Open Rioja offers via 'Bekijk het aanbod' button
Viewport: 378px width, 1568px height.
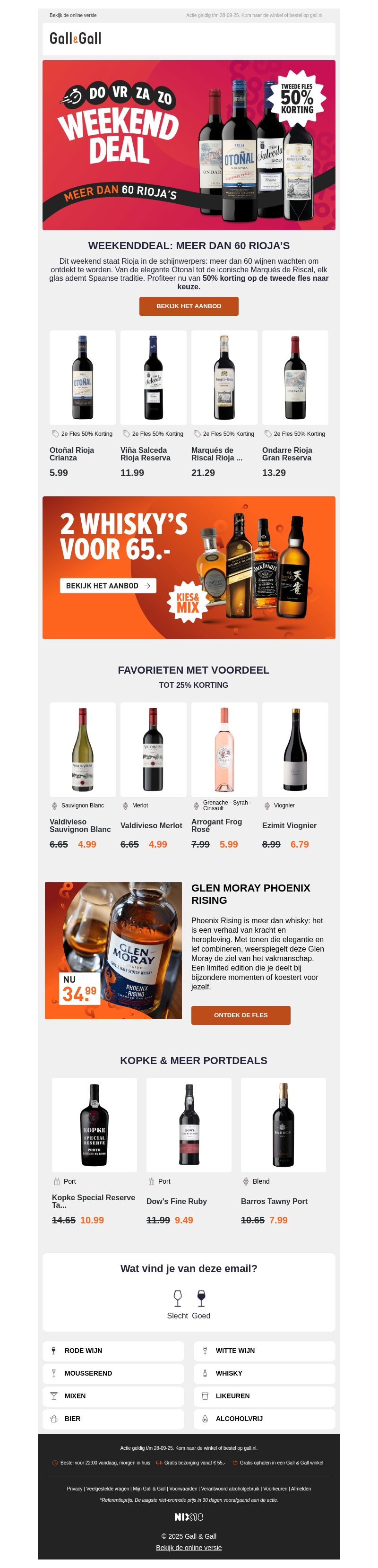(189, 306)
